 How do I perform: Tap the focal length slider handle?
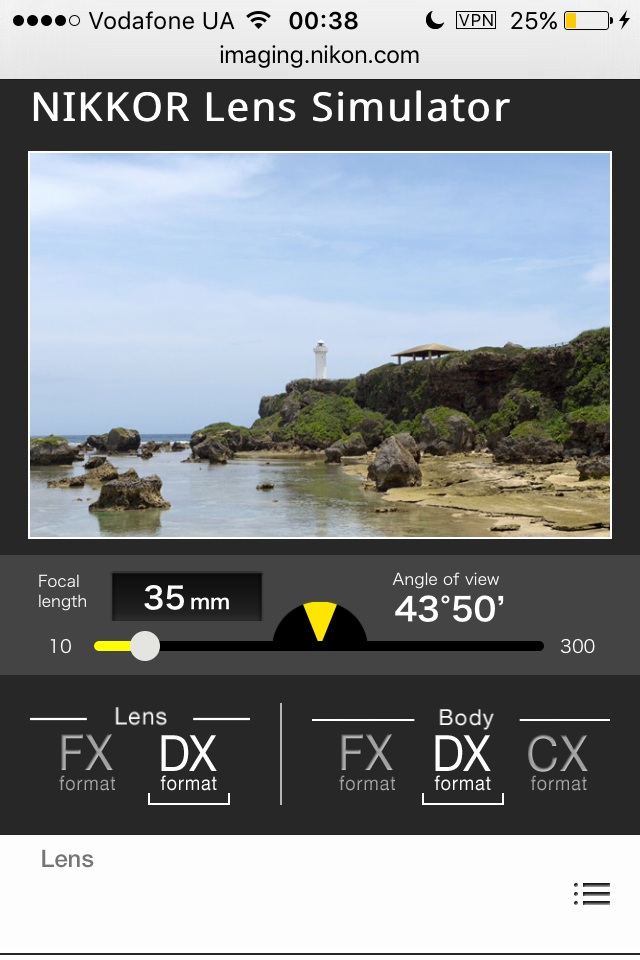[145, 646]
